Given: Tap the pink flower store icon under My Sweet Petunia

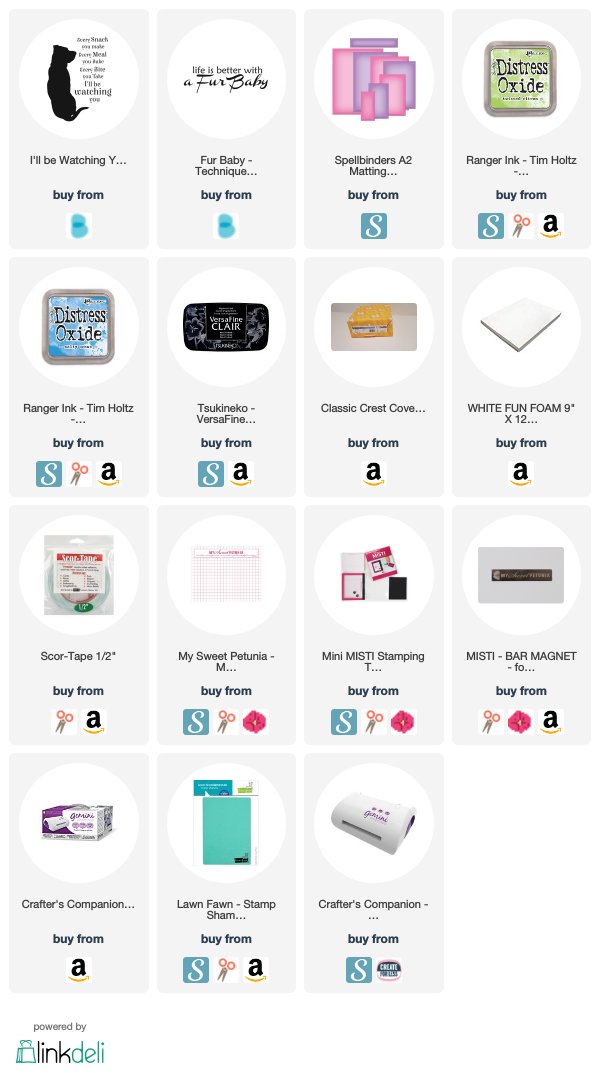Looking at the screenshot, I should 255,722.
